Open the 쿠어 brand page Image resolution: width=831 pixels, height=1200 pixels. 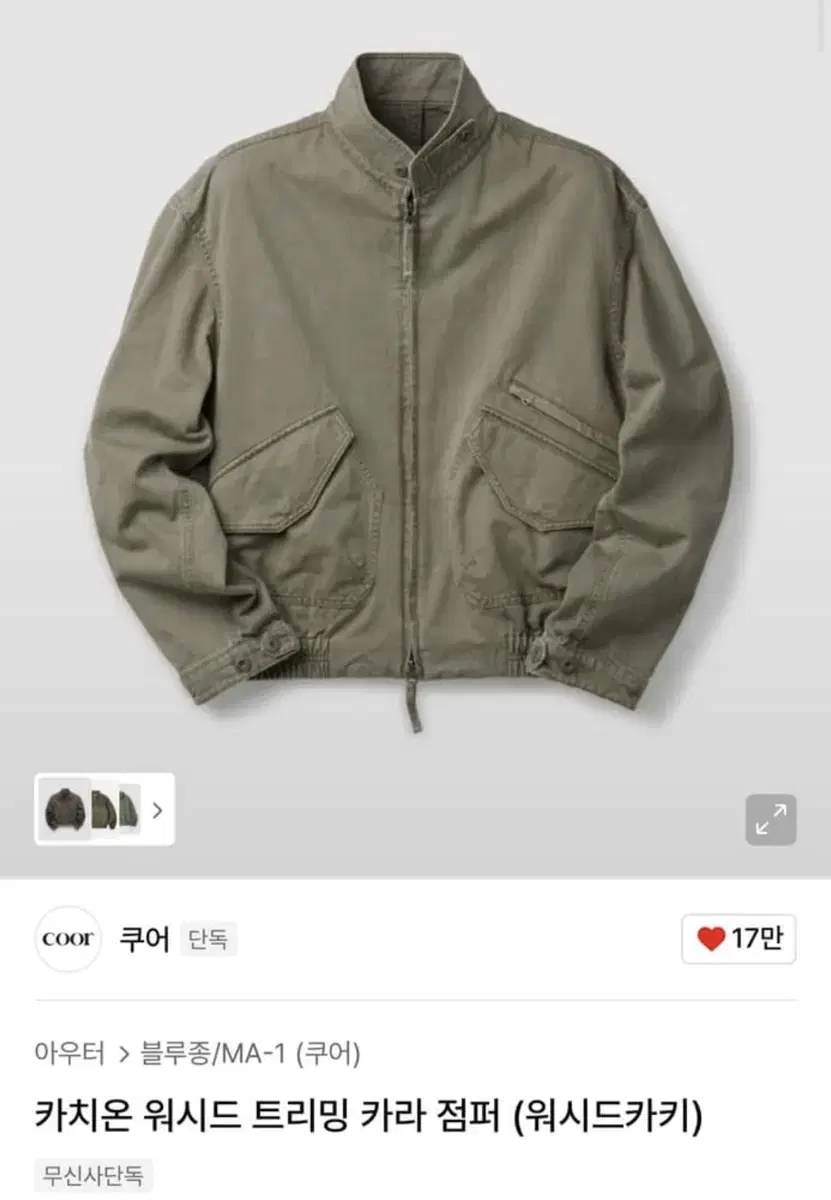(x=145, y=939)
